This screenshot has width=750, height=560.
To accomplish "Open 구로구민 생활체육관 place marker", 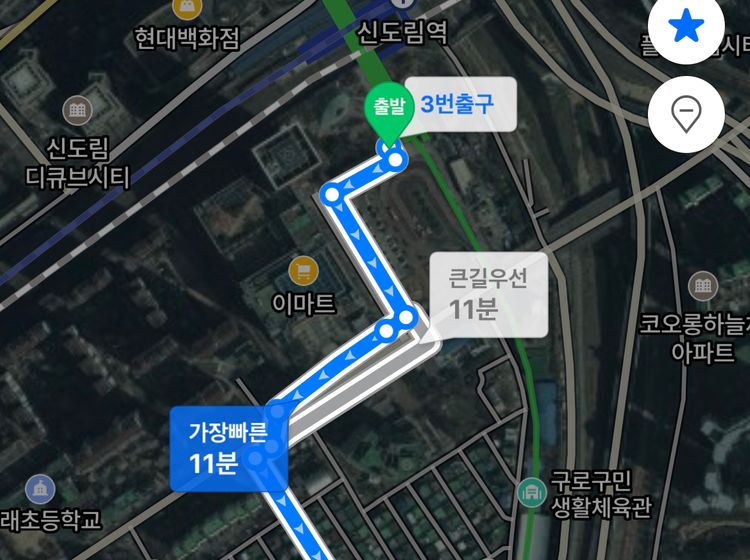I will [532, 492].
